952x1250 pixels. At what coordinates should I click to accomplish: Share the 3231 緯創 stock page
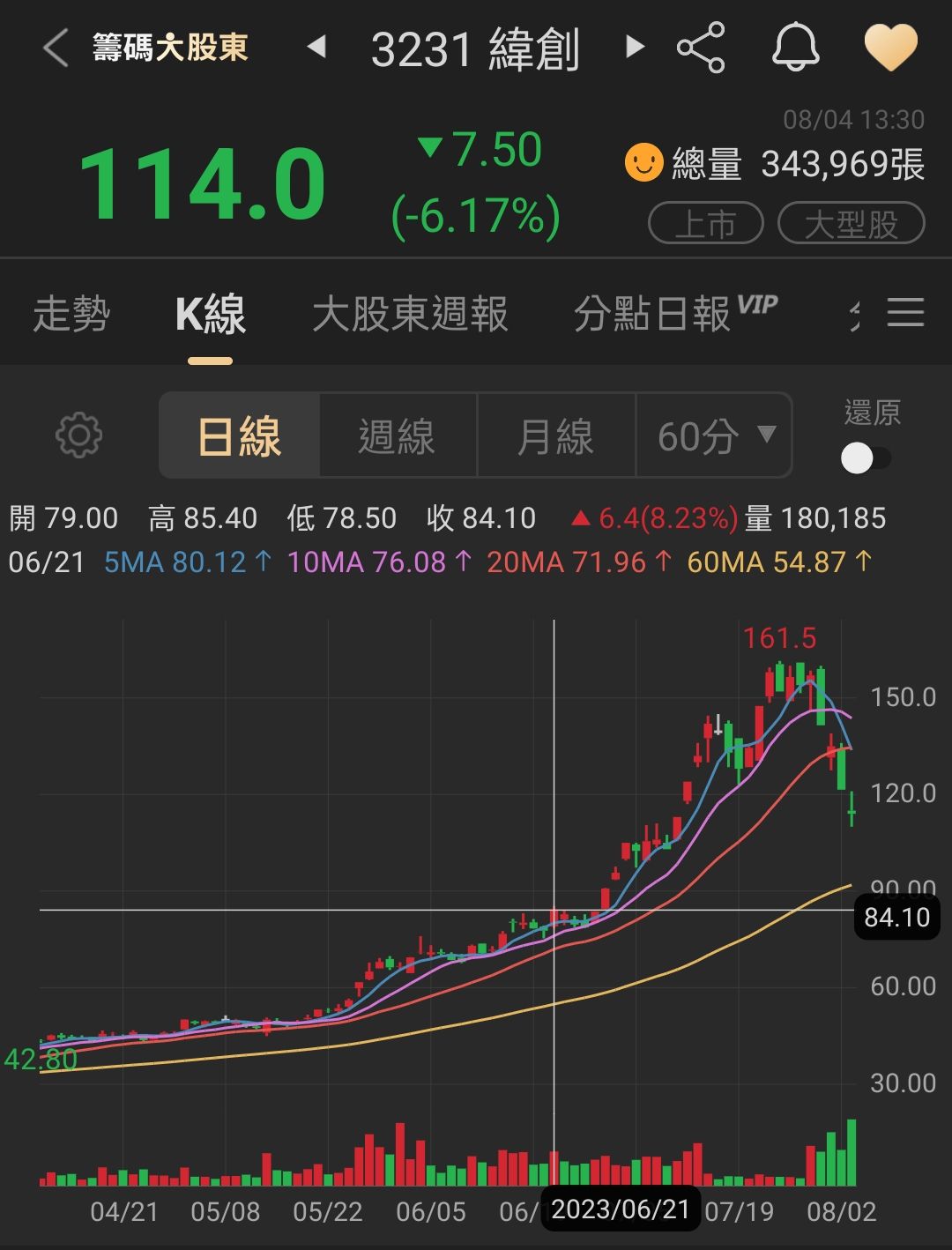701,48
